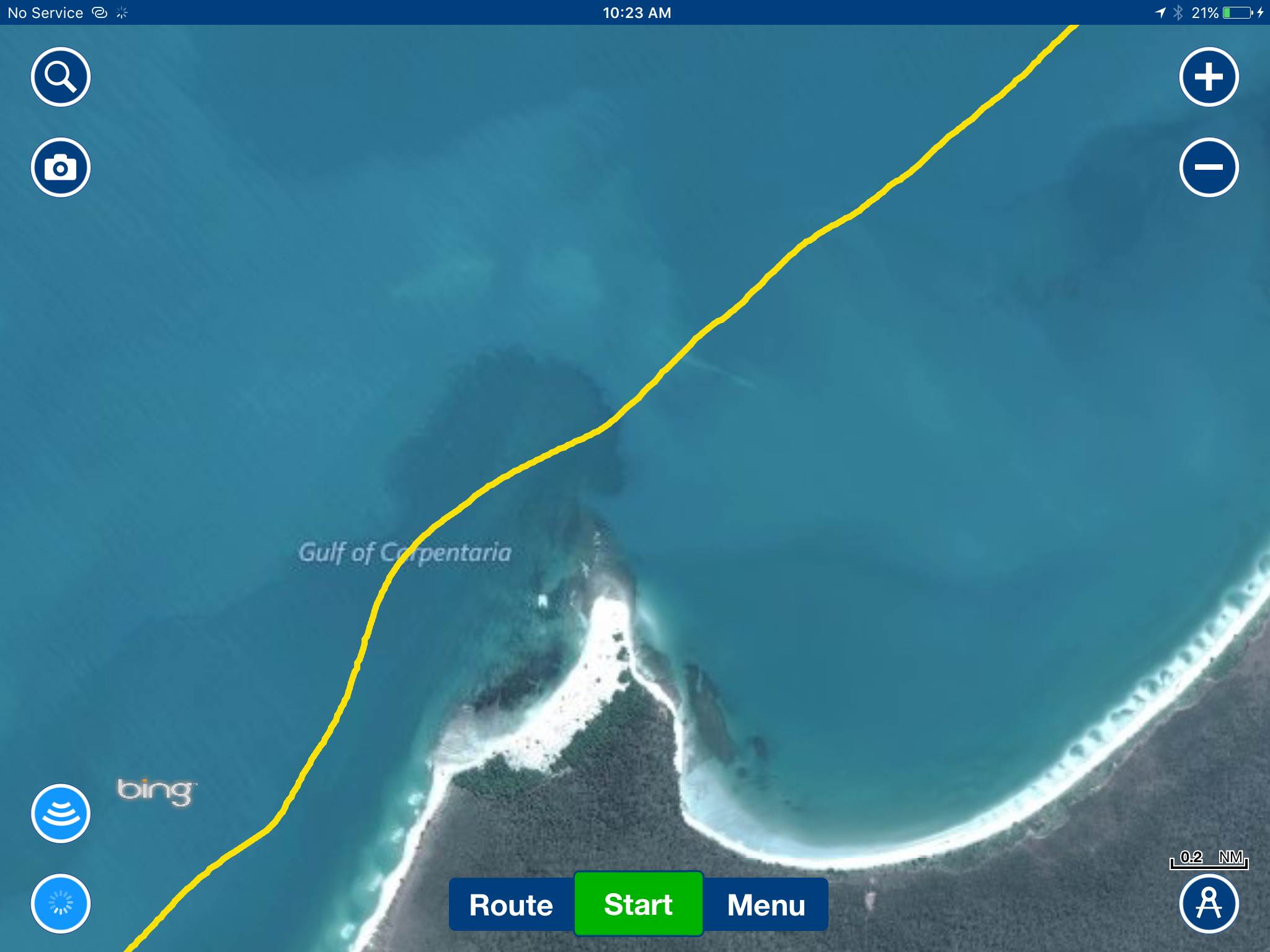Tap the camera icon button
This screenshot has width=1270, height=952.
pos(61,167)
